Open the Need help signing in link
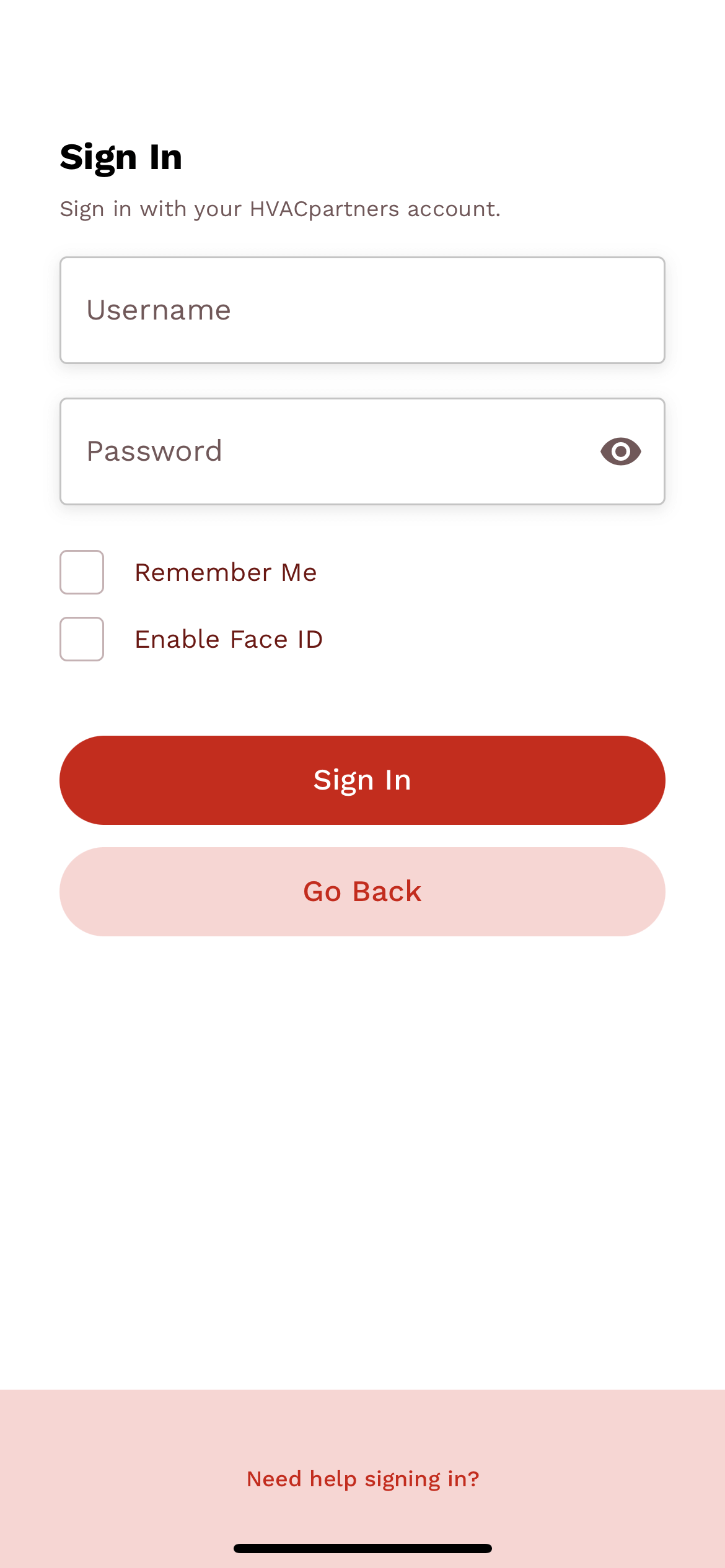 click(362, 1479)
